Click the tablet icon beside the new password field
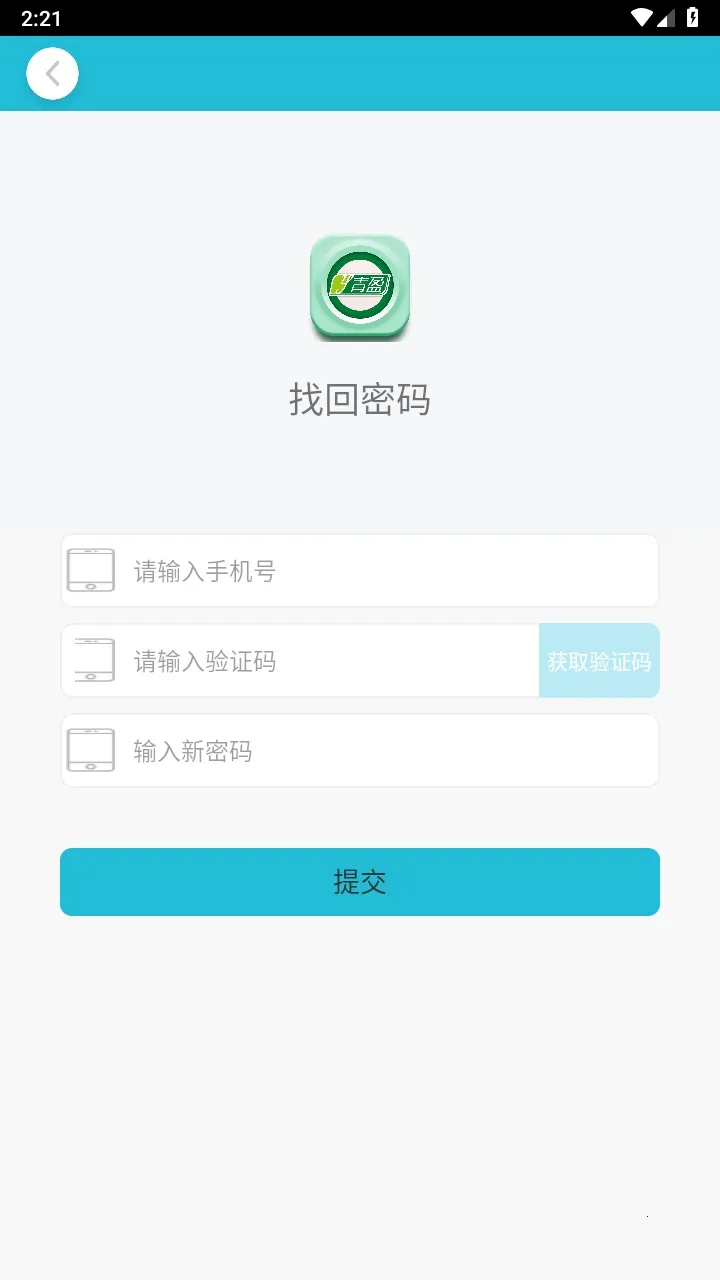The image size is (720, 1280). point(91,750)
